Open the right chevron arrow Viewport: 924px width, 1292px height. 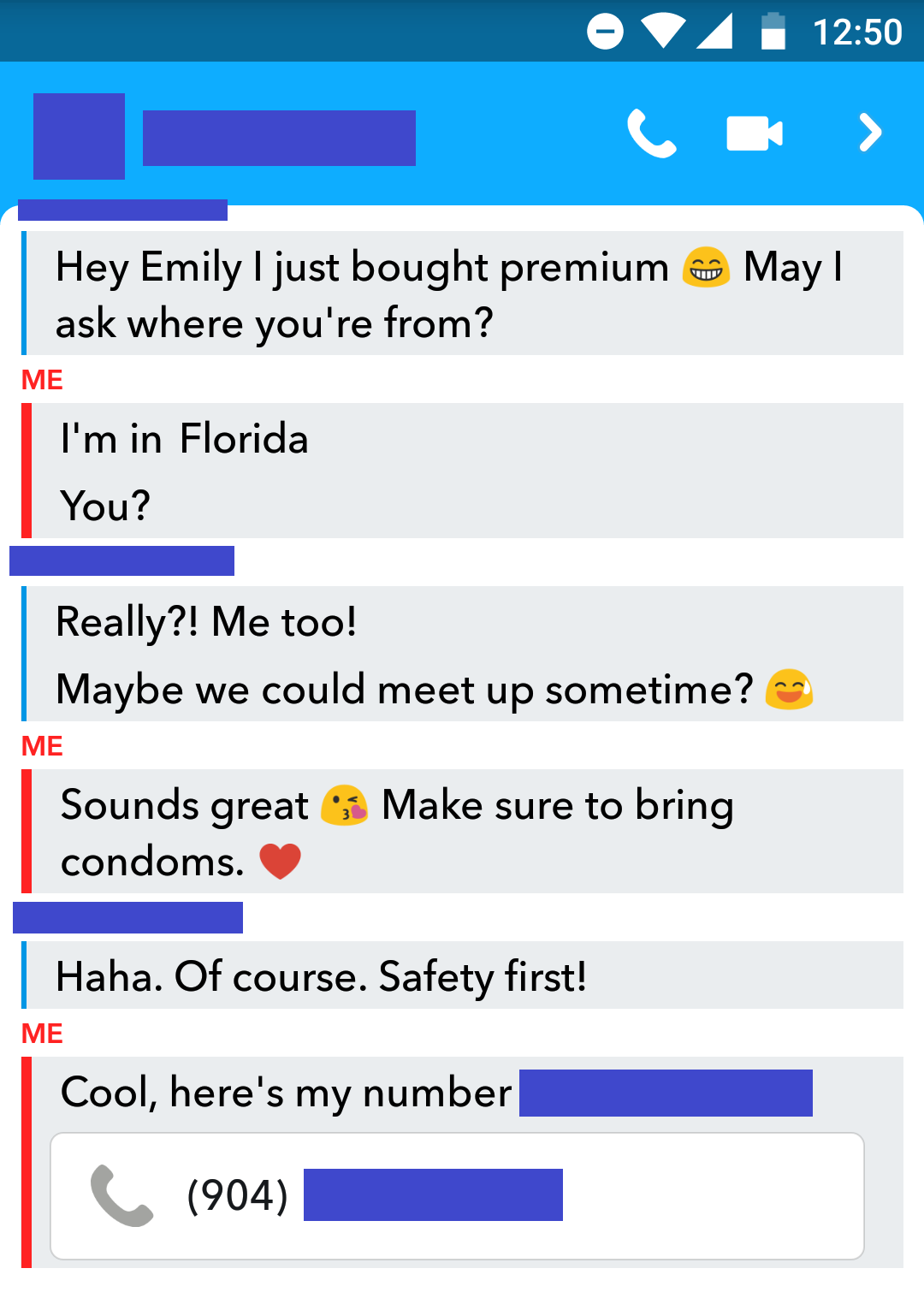tap(869, 133)
